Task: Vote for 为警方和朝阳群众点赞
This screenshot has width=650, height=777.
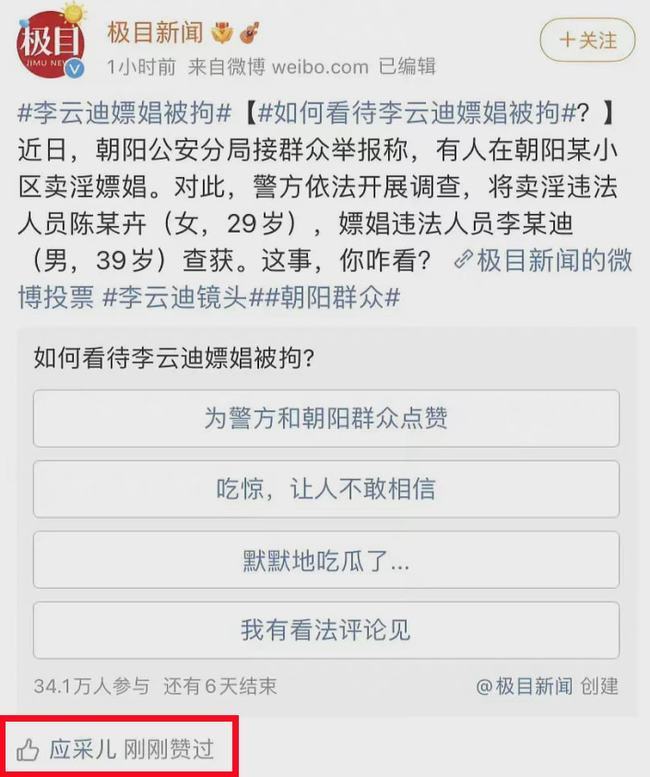Action: 326,418
